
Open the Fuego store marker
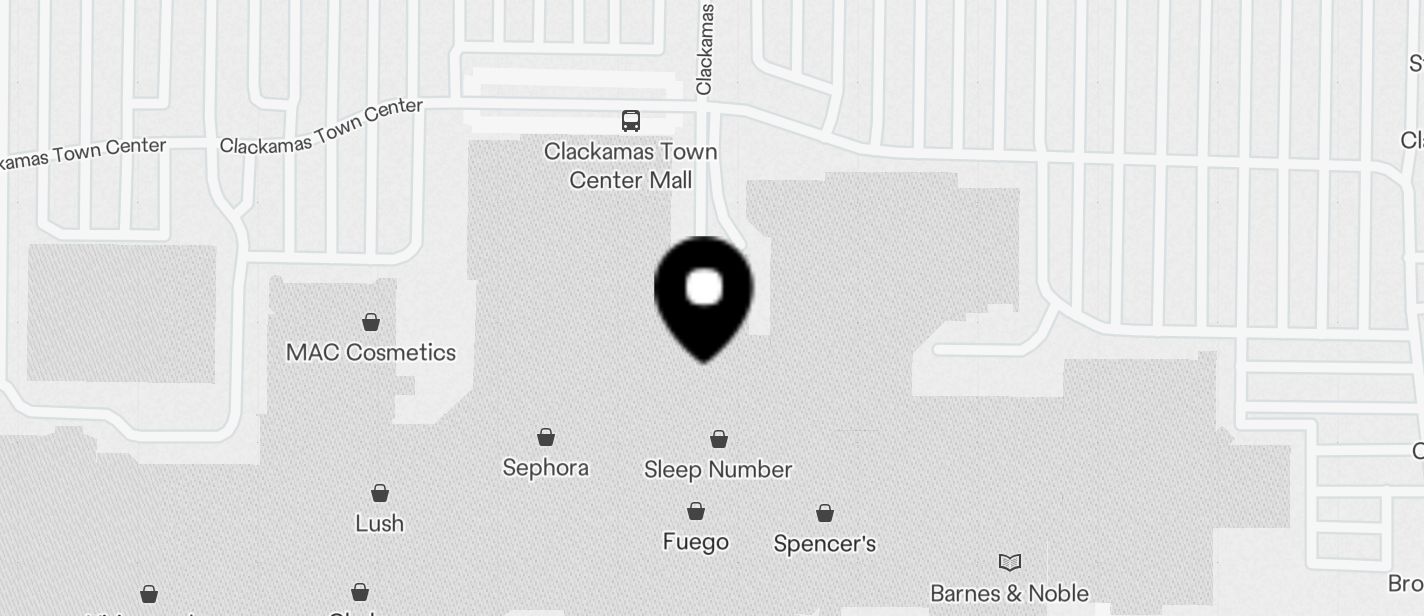tap(696, 512)
